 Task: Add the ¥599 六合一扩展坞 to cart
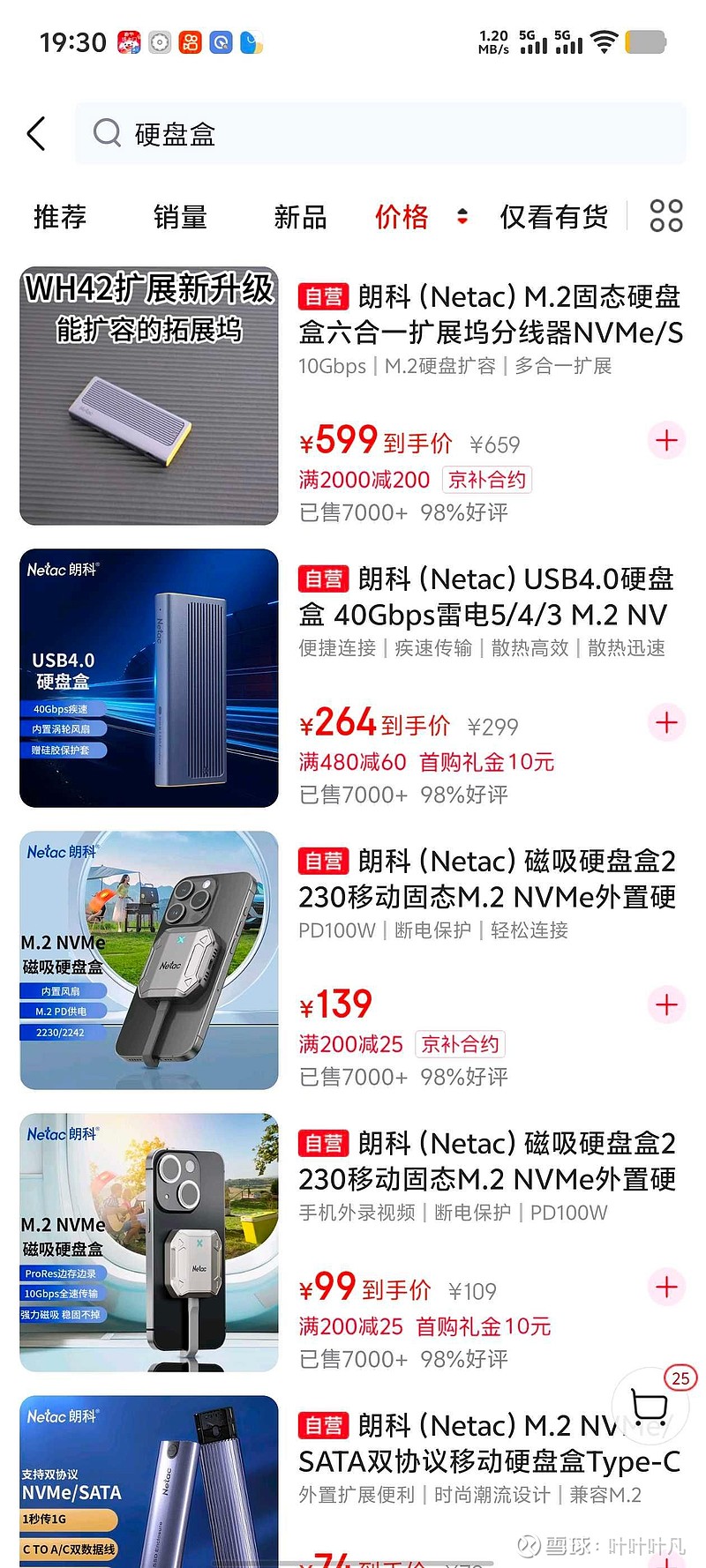(666, 440)
